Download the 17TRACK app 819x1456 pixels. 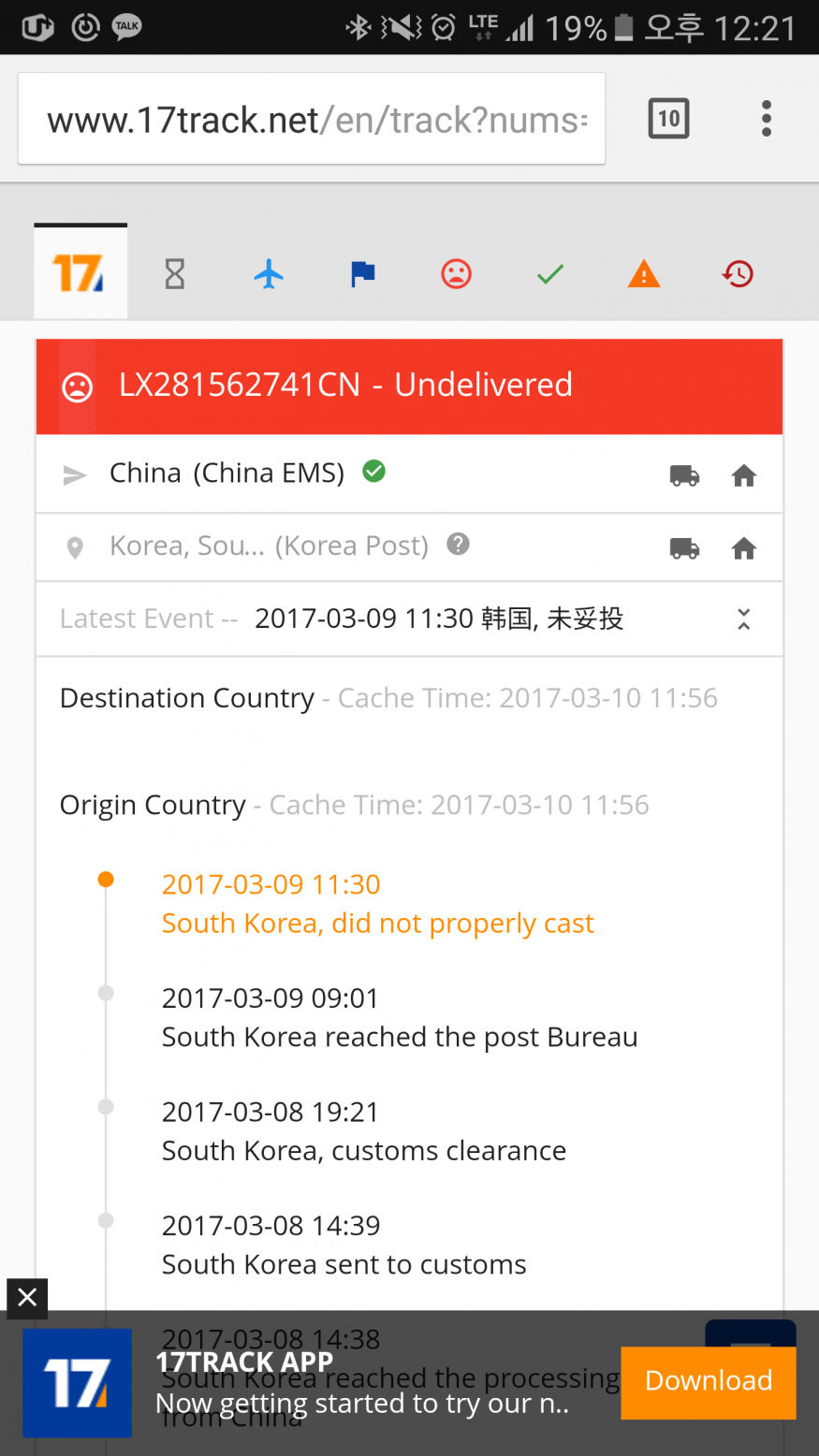[x=709, y=1381]
